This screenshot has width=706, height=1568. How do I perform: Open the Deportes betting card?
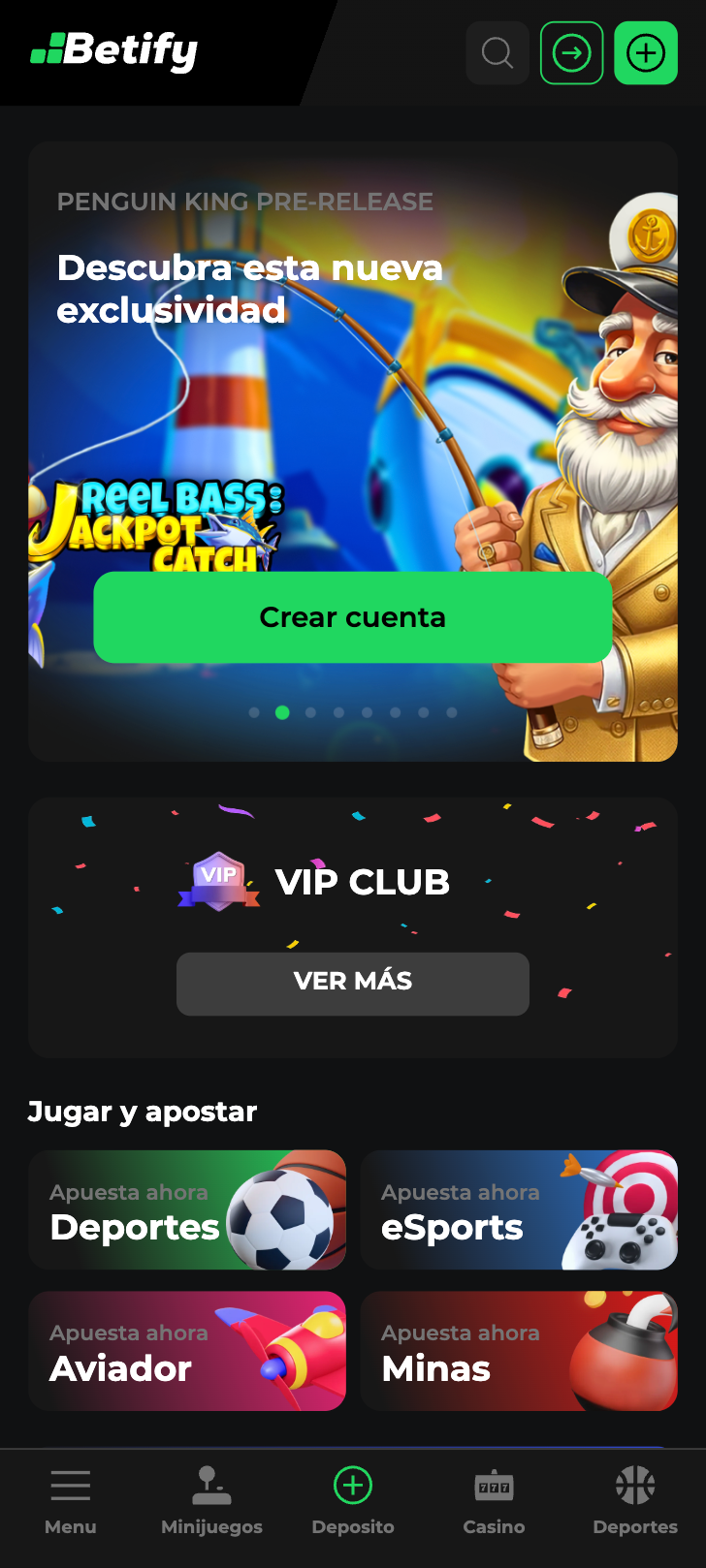tap(187, 1209)
